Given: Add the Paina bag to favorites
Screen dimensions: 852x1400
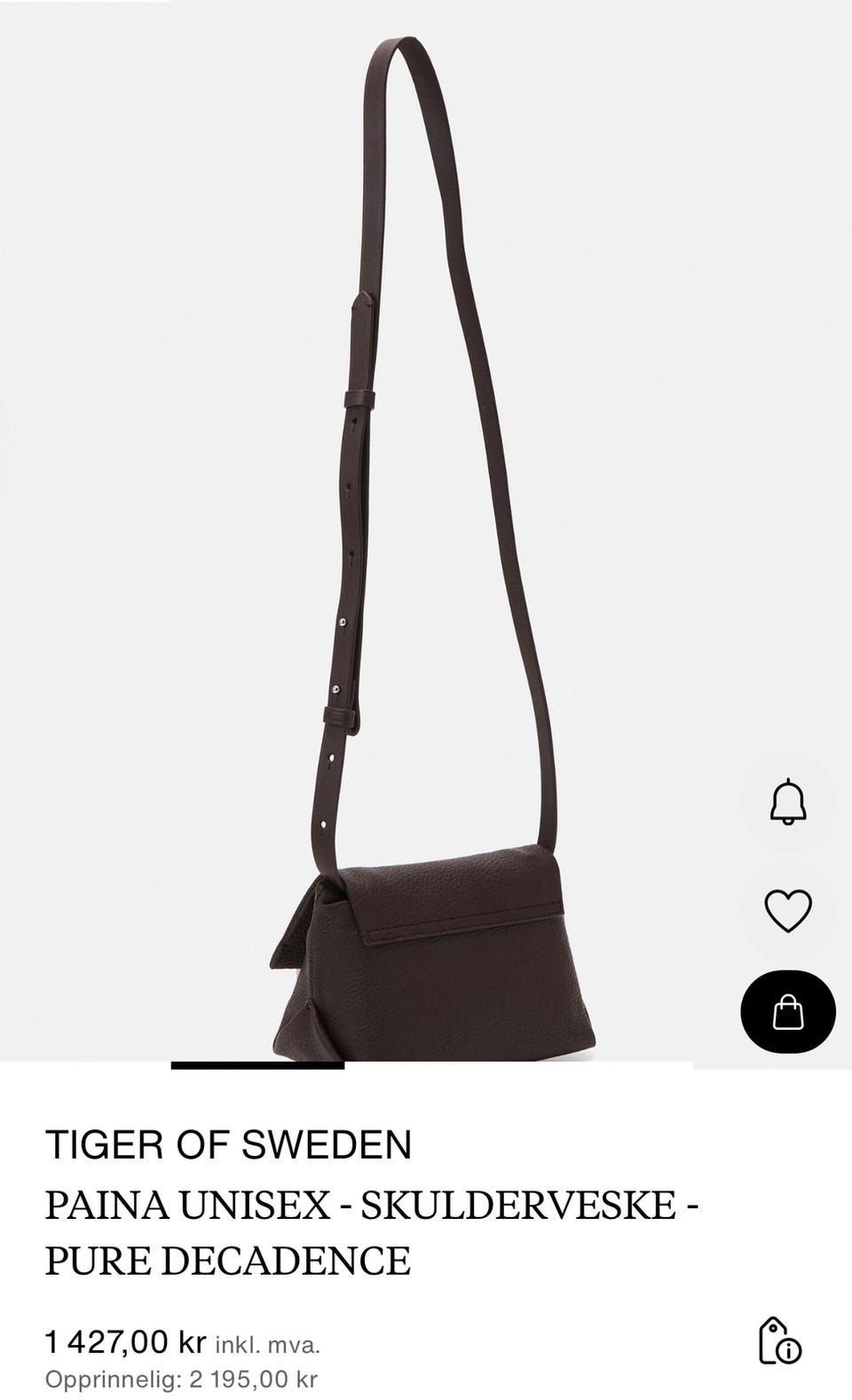Looking at the screenshot, I should tap(787, 910).
